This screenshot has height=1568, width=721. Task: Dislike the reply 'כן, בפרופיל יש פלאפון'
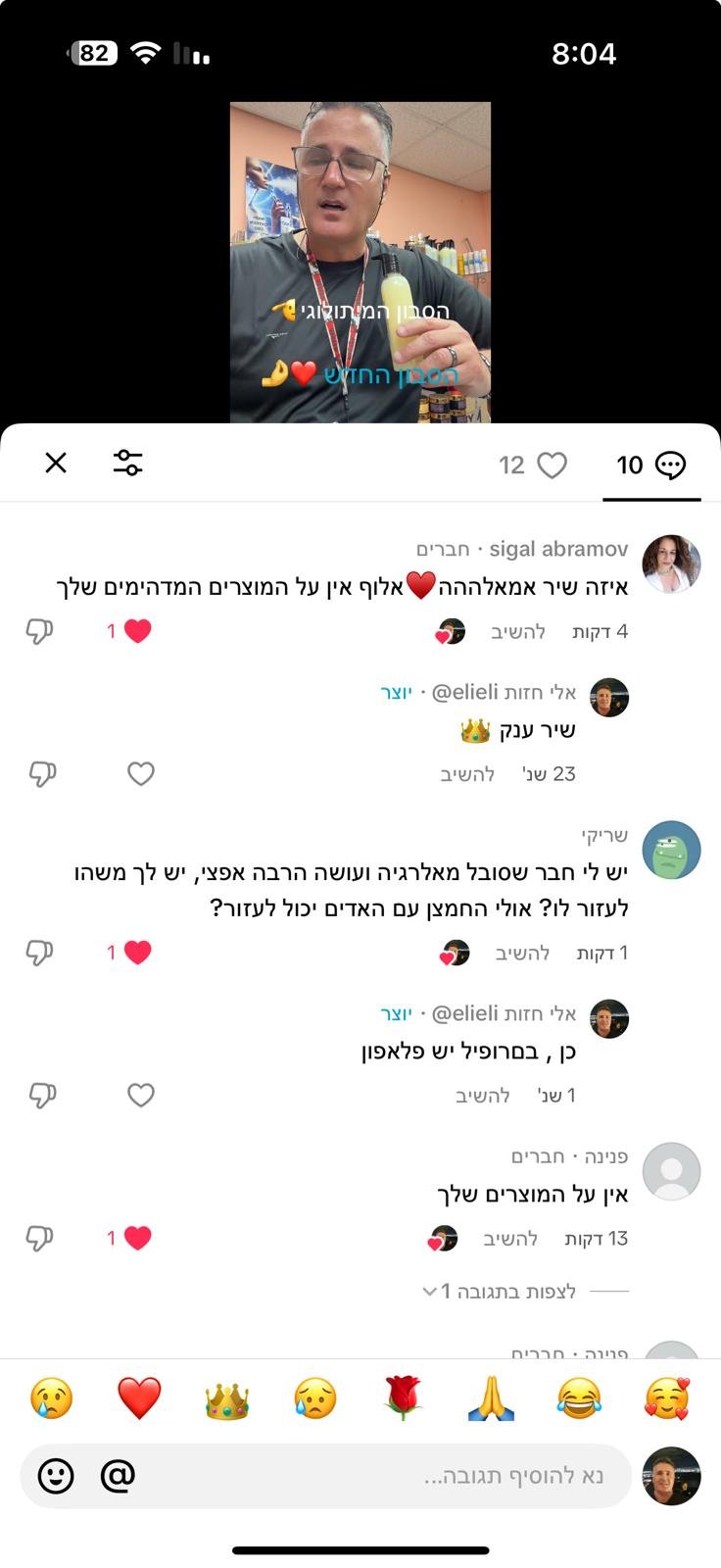(x=42, y=1095)
